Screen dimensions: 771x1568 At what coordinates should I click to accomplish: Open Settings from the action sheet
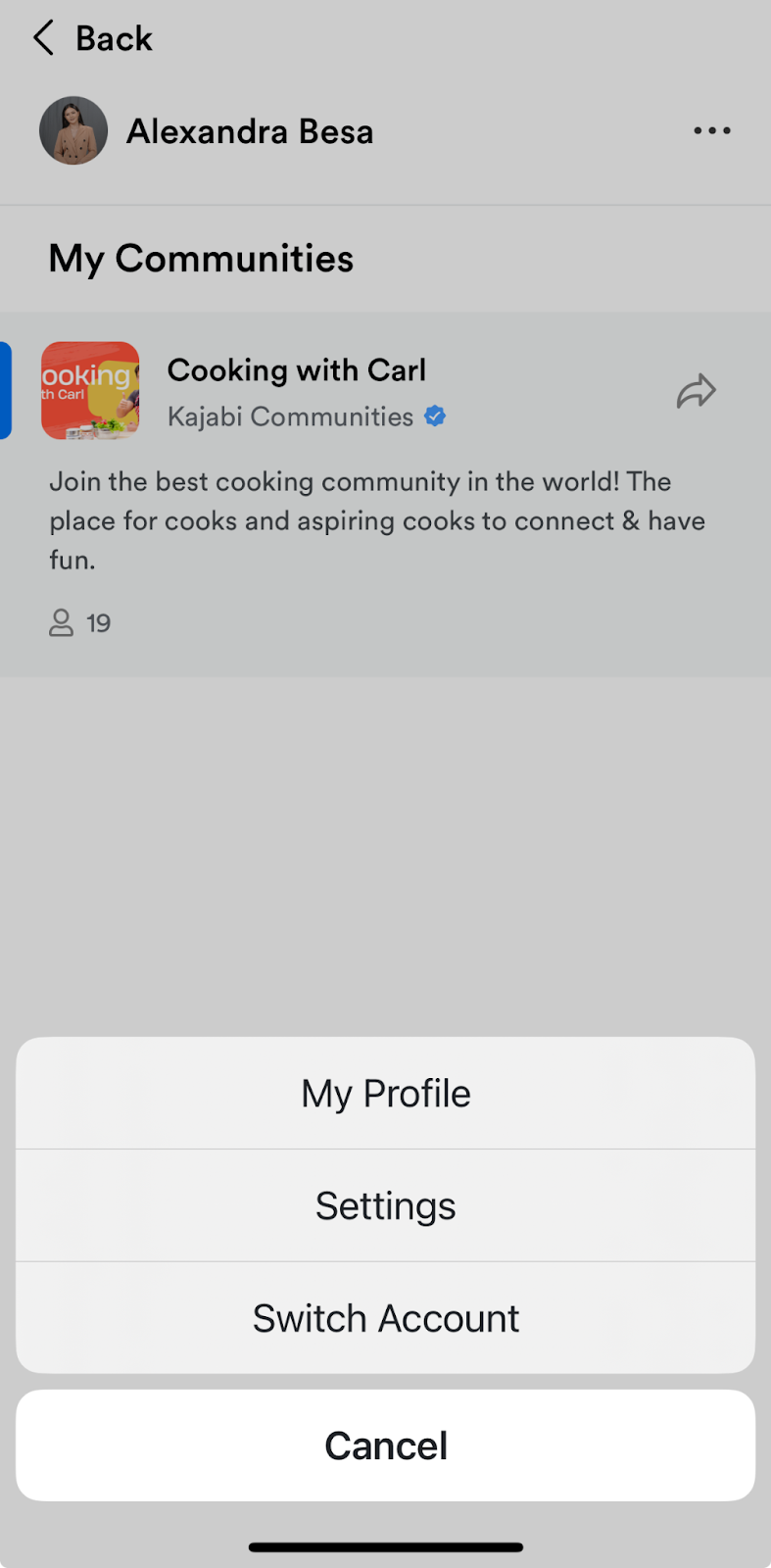click(x=385, y=1205)
